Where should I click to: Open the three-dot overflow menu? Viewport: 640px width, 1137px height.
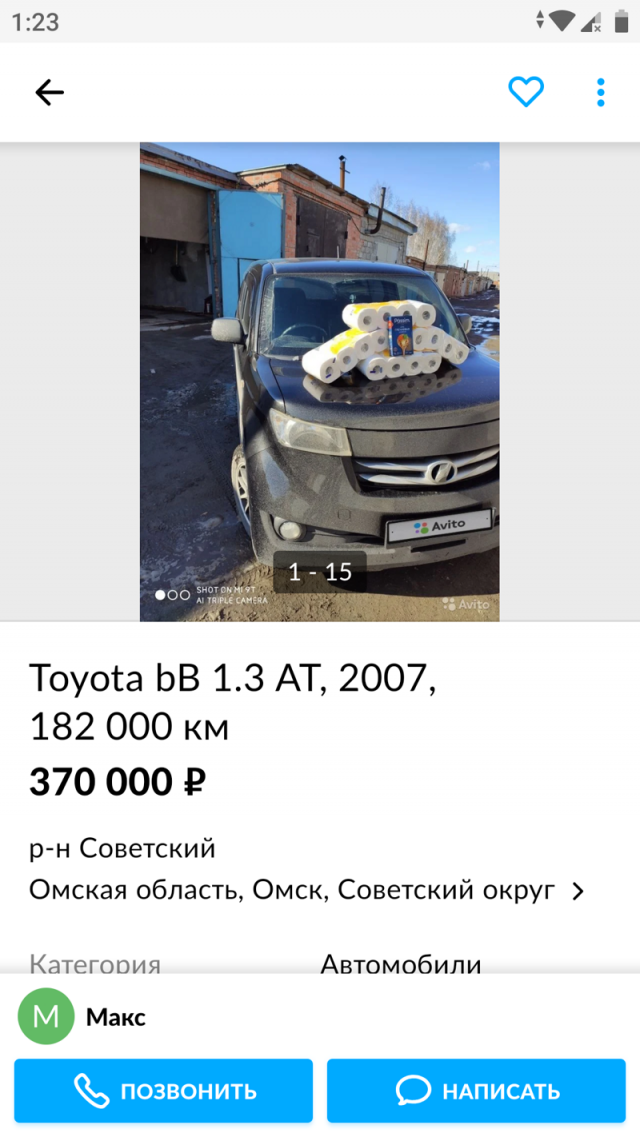600,93
